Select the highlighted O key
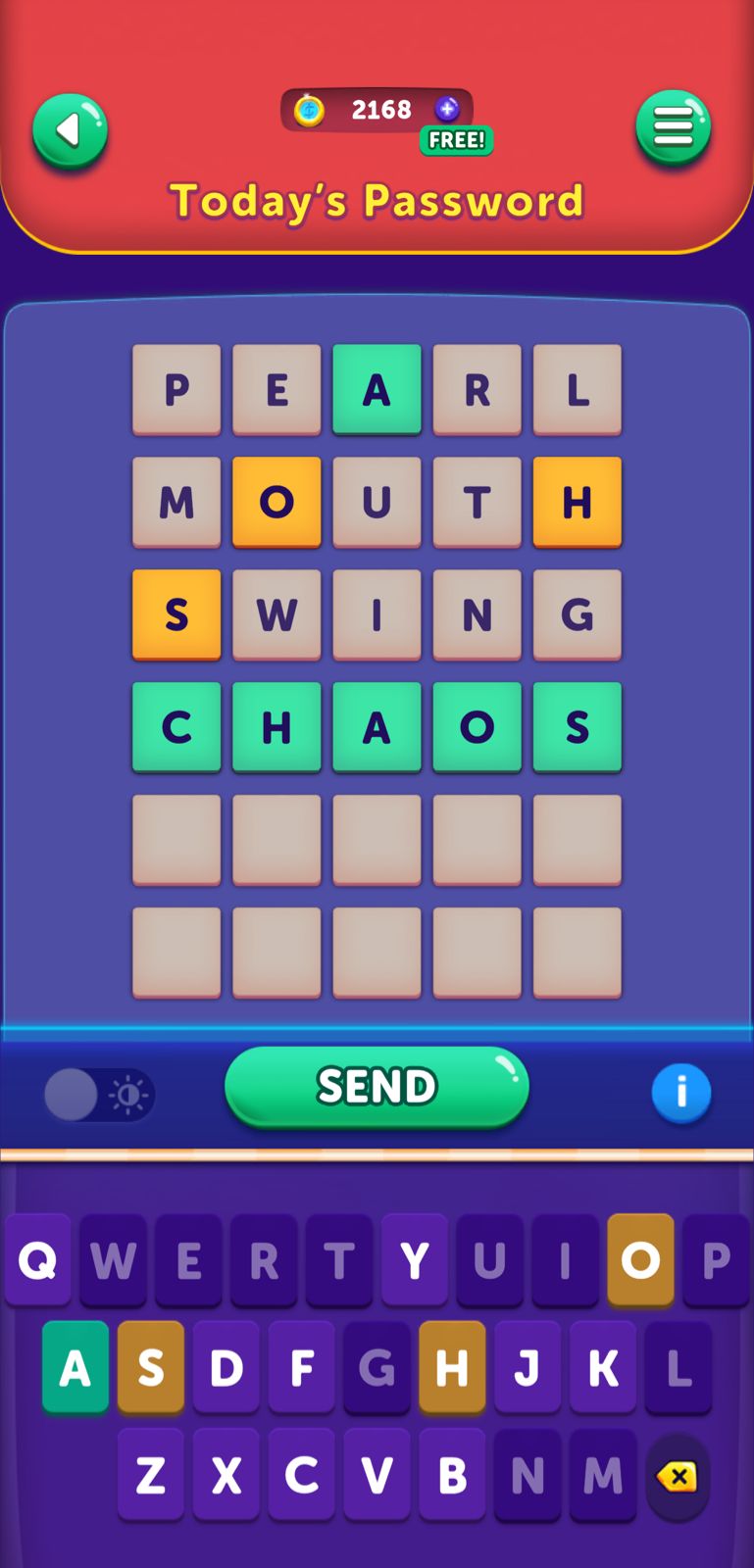This screenshot has width=754, height=1568. 640,1260
